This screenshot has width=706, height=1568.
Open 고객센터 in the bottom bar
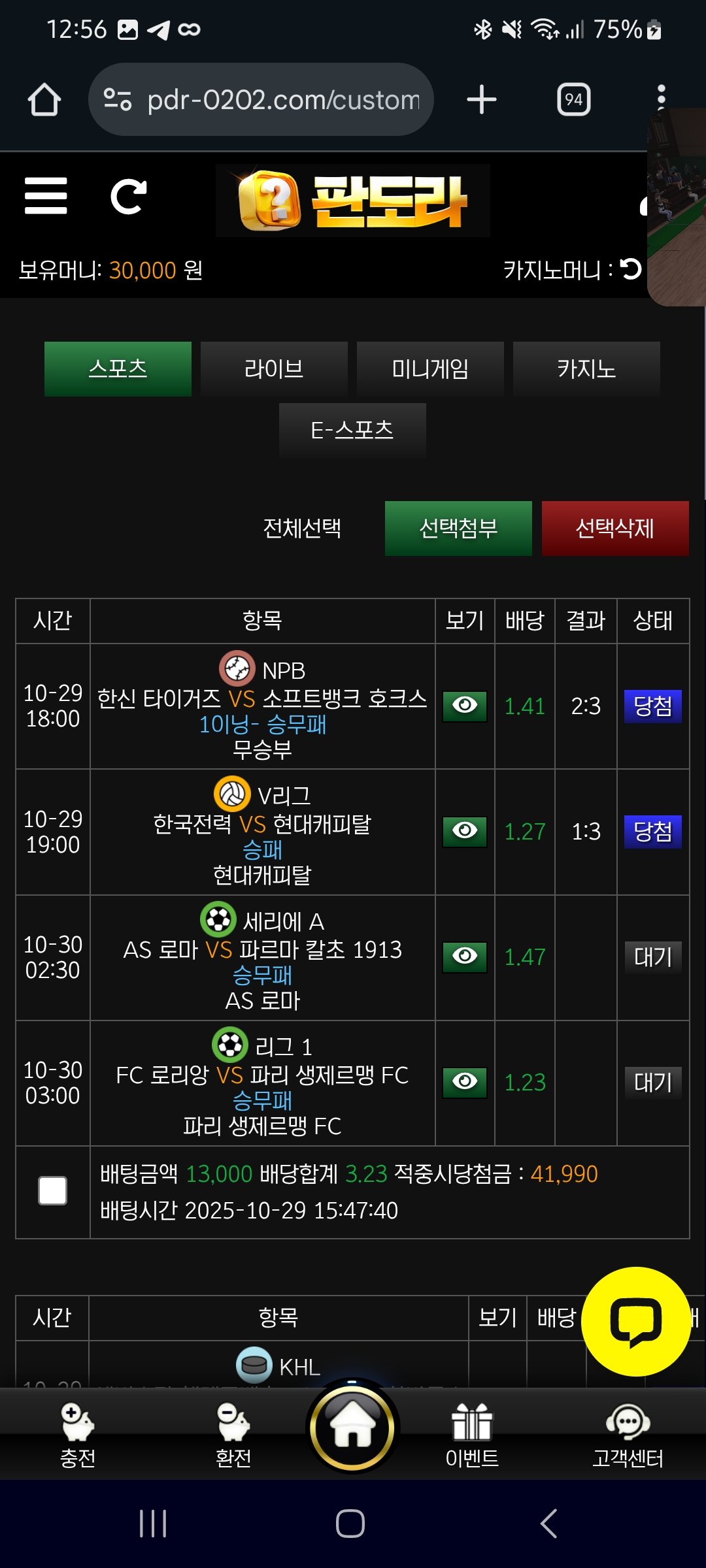tap(628, 1434)
